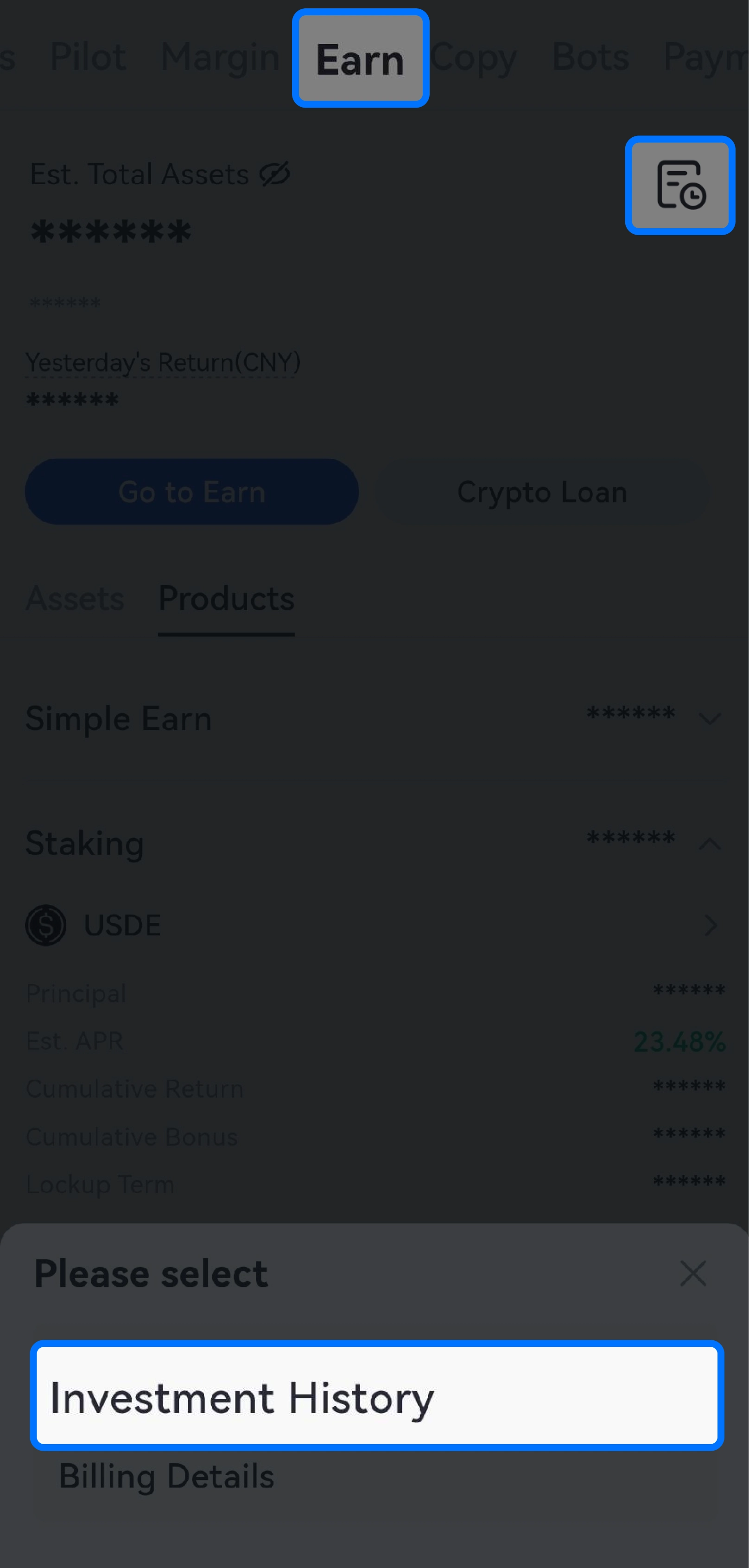Switch to the Assets tab
Image resolution: width=749 pixels, height=1568 pixels.
74,598
